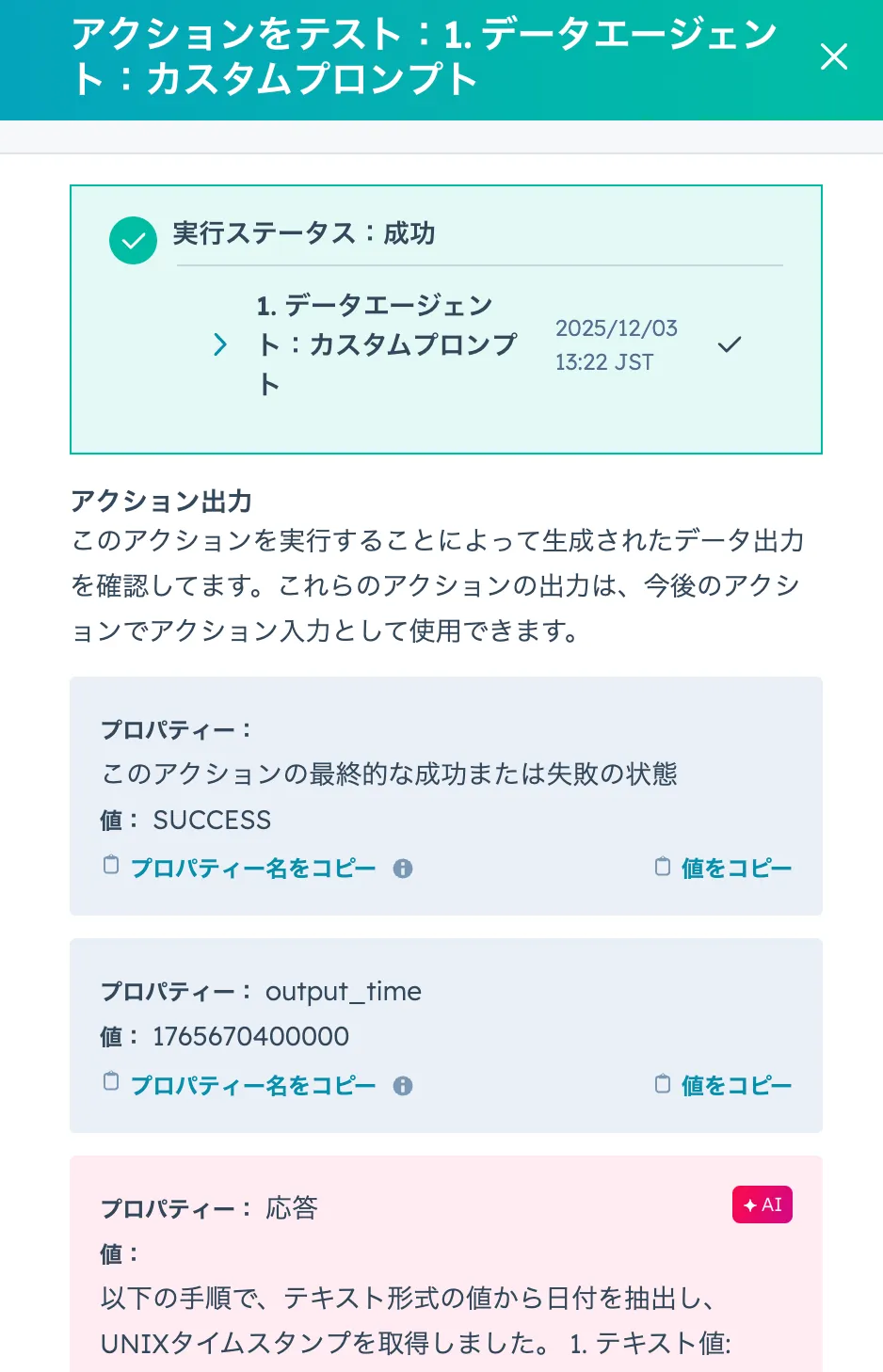Select the 実行ステータス：成功 status card
883x1372 pixels.
(x=446, y=320)
